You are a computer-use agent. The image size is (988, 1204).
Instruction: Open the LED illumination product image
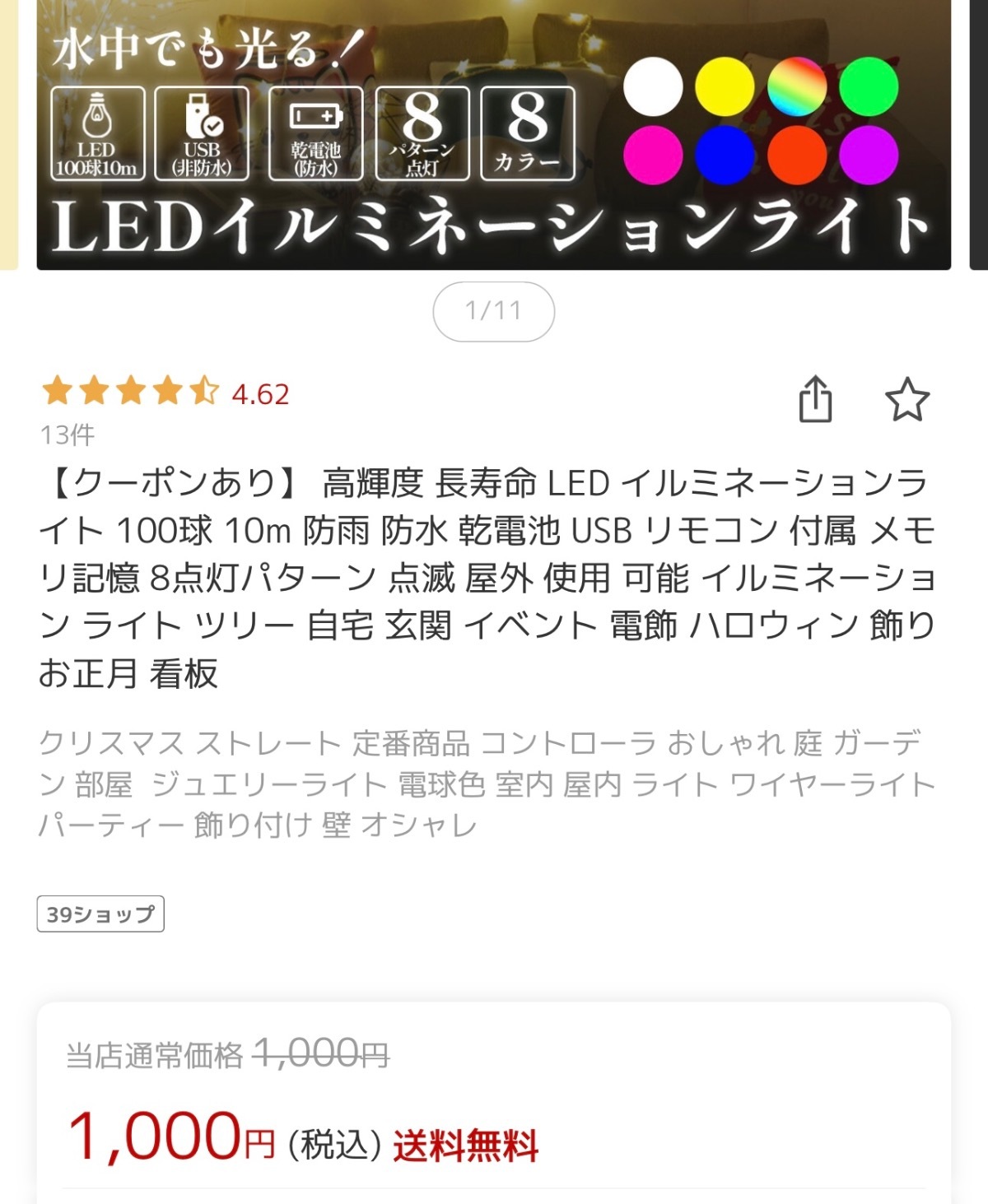(494, 136)
